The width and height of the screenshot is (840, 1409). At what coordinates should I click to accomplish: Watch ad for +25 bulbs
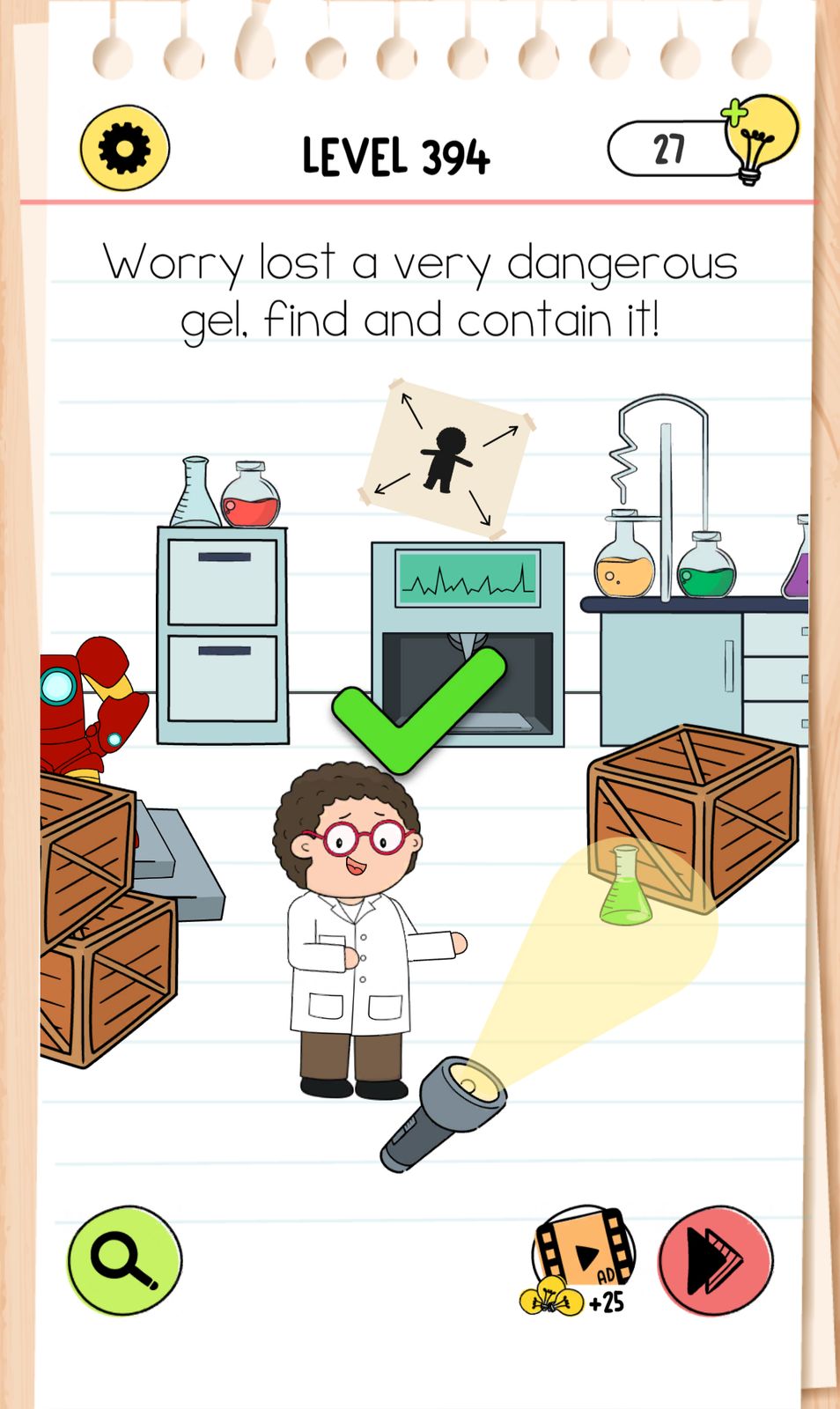(x=581, y=1259)
